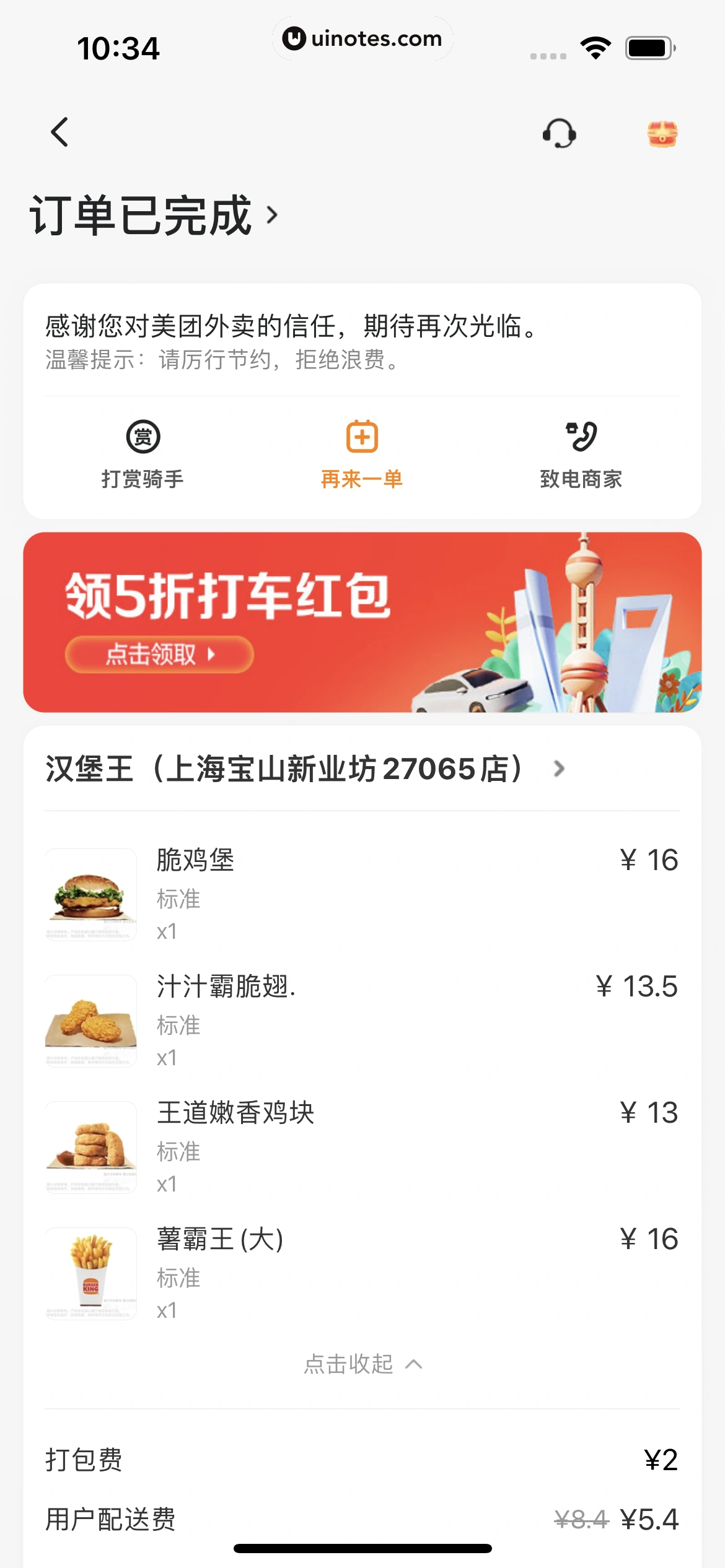Open the 薯霸王 fries thumbnail

(x=90, y=1274)
